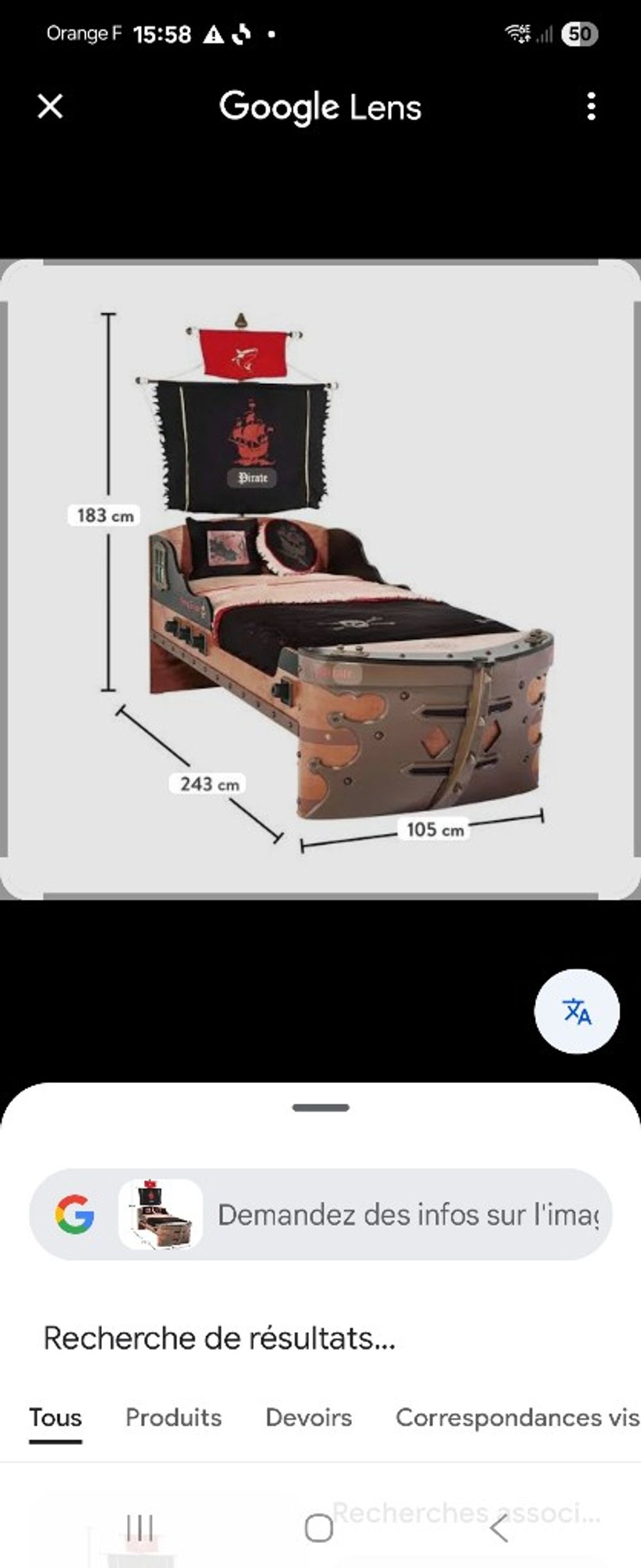Image resolution: width=641 pixels, height=1568 pixels.
Task: Tap the 'Demandez des infos' search field
Action: coord(407,1214)
